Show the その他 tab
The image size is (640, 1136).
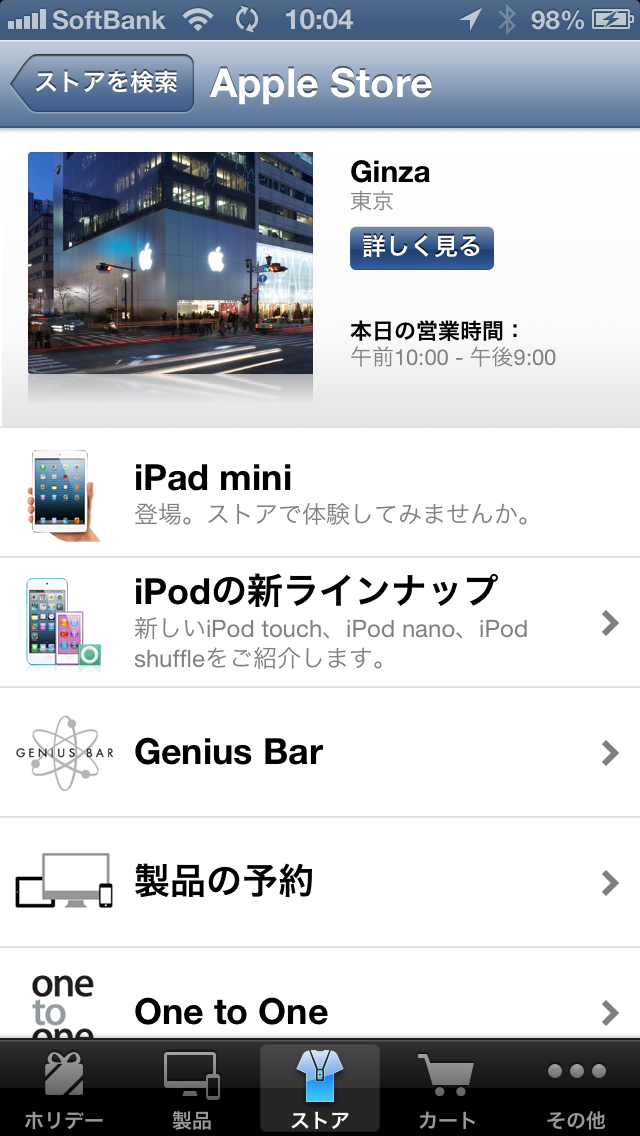point(576,1088)
